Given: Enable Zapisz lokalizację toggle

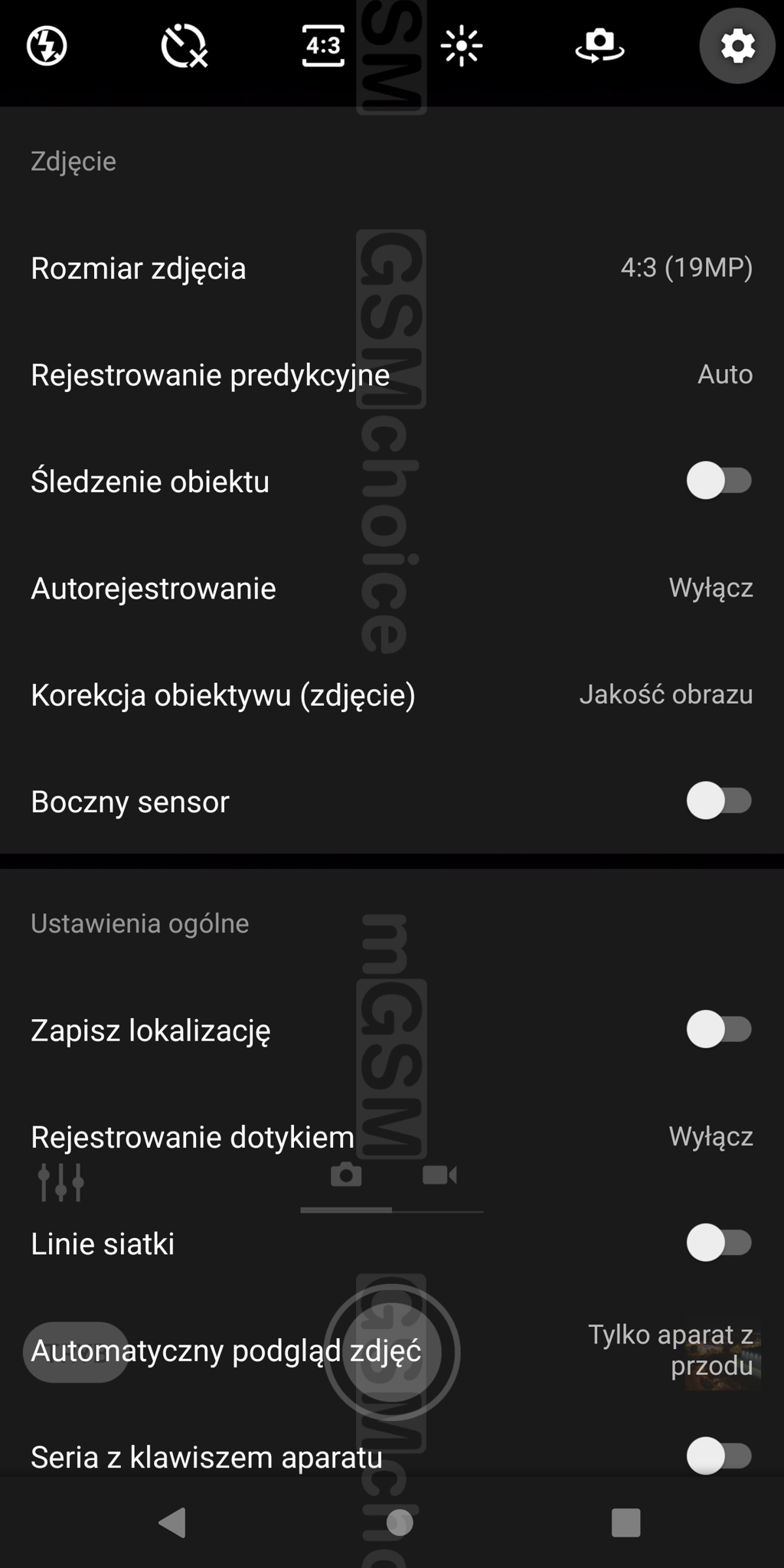Looking at the screenshot, I should [x=719, y=1029].
